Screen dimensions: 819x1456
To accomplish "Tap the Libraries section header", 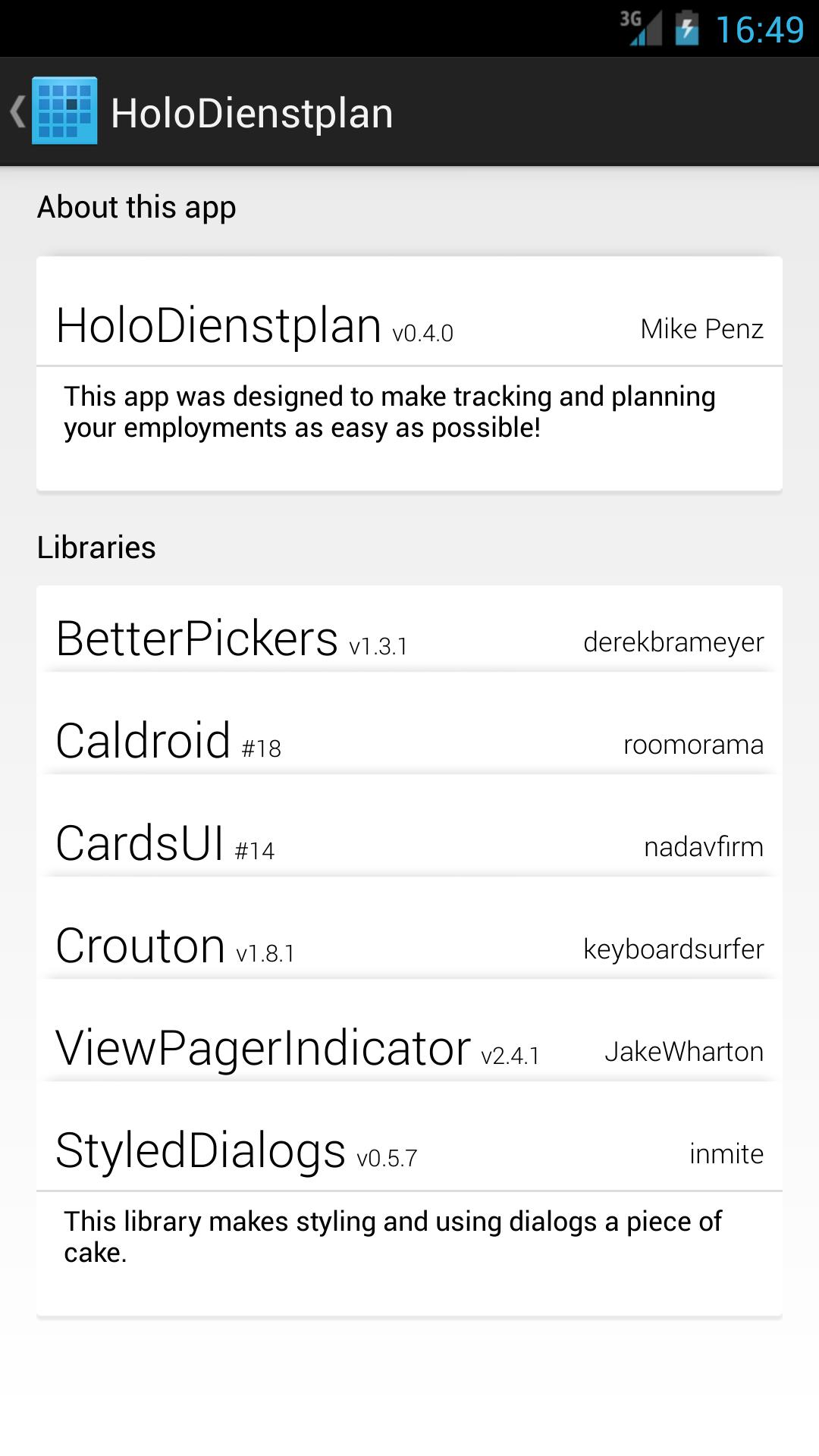I will pyautogui.click(x=96, y=547).
